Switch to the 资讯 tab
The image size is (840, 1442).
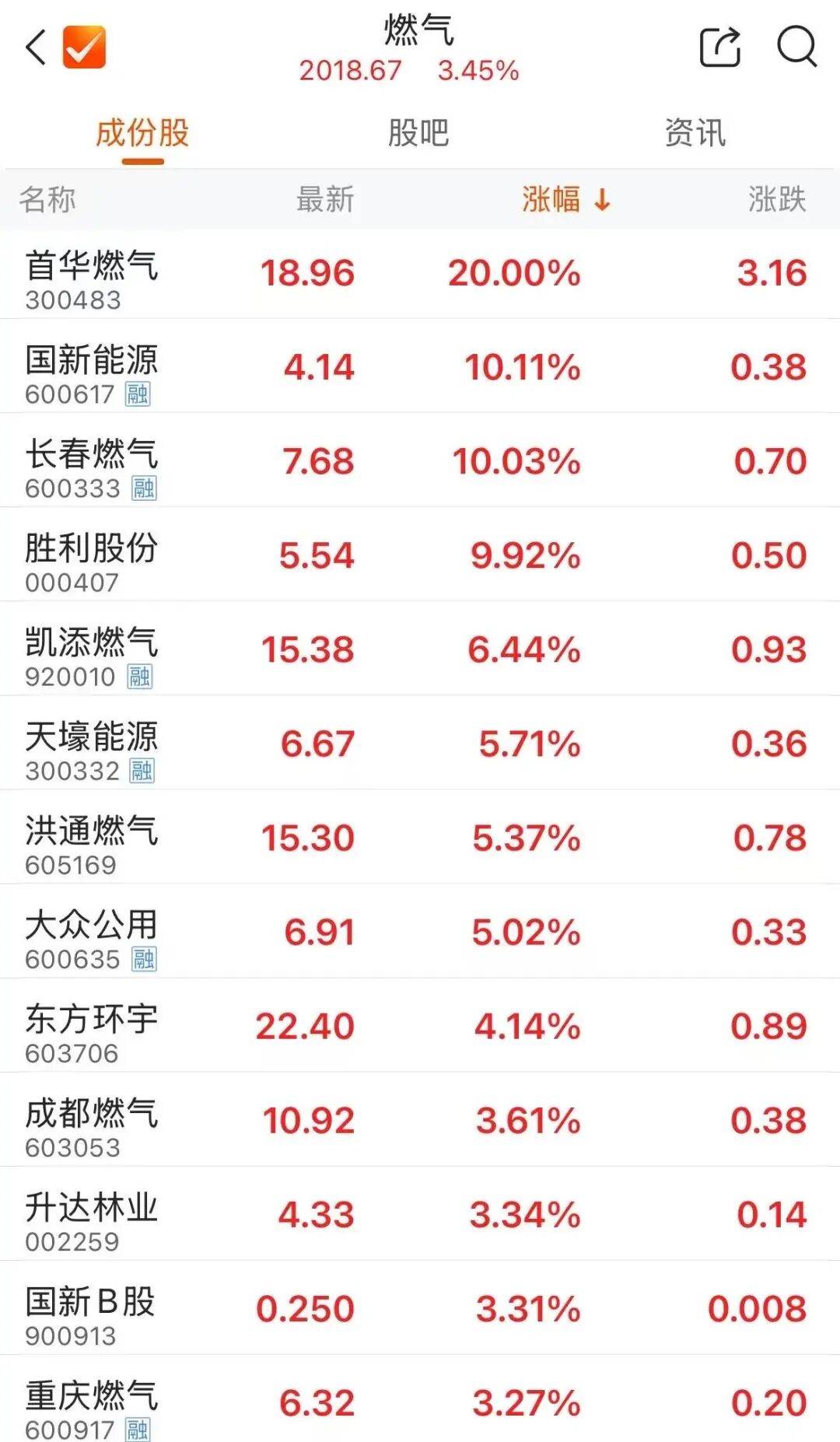[695, 133]
